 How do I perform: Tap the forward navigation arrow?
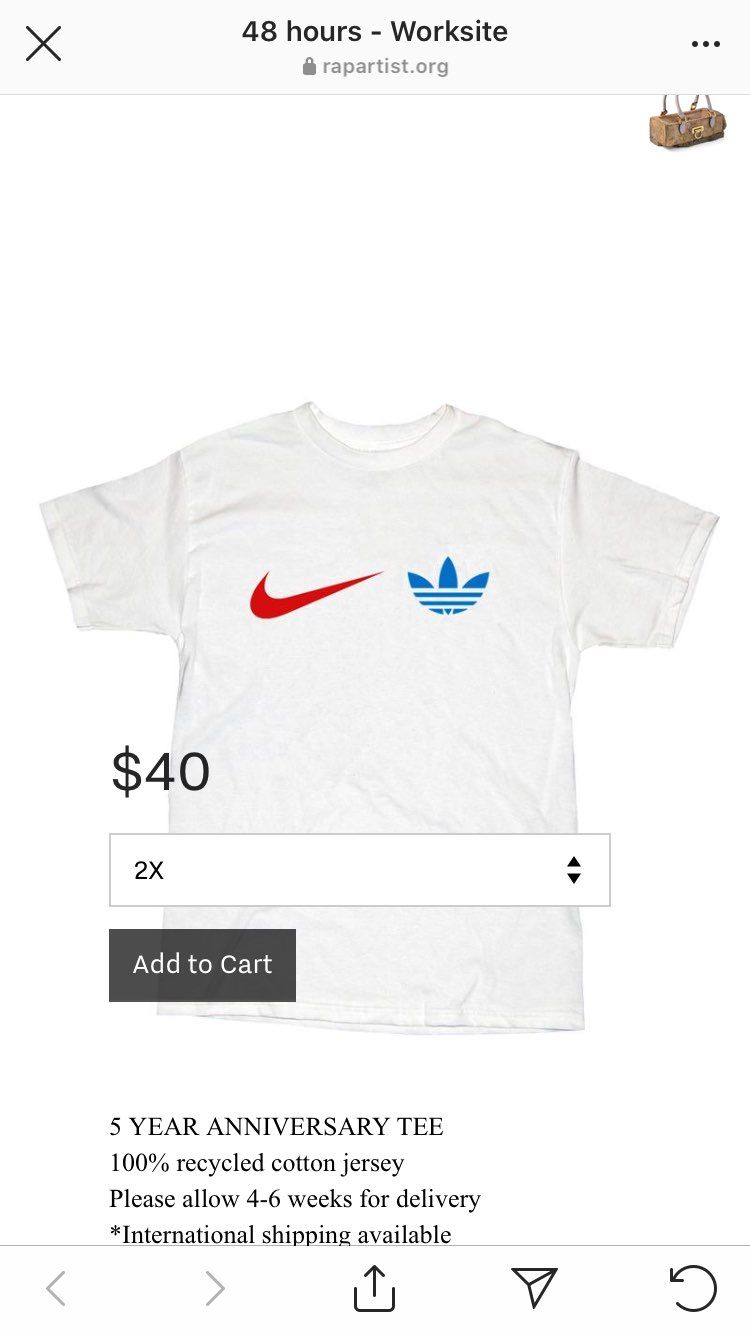(214, 1289)
